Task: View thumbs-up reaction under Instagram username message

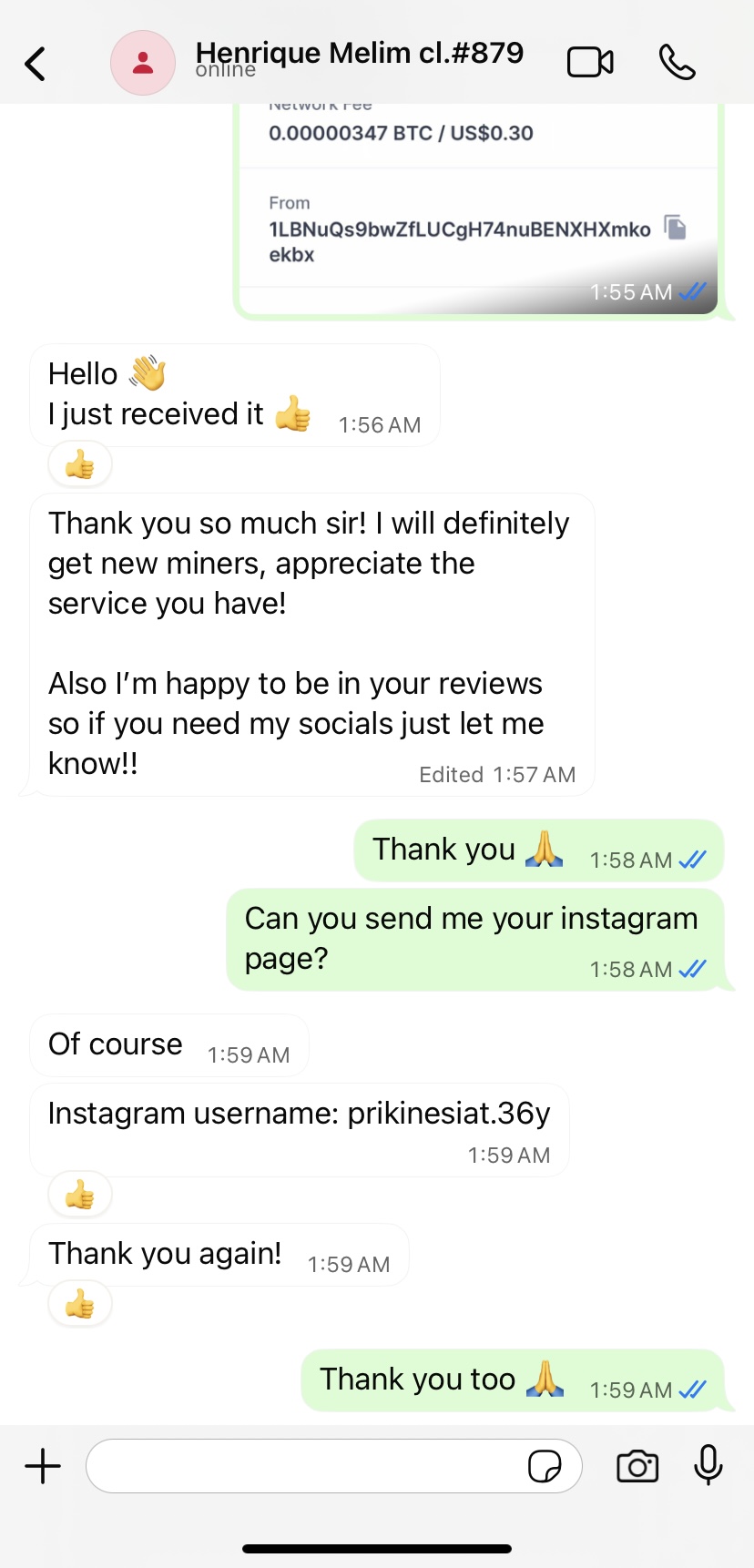Action: [x=80, y=1195]
